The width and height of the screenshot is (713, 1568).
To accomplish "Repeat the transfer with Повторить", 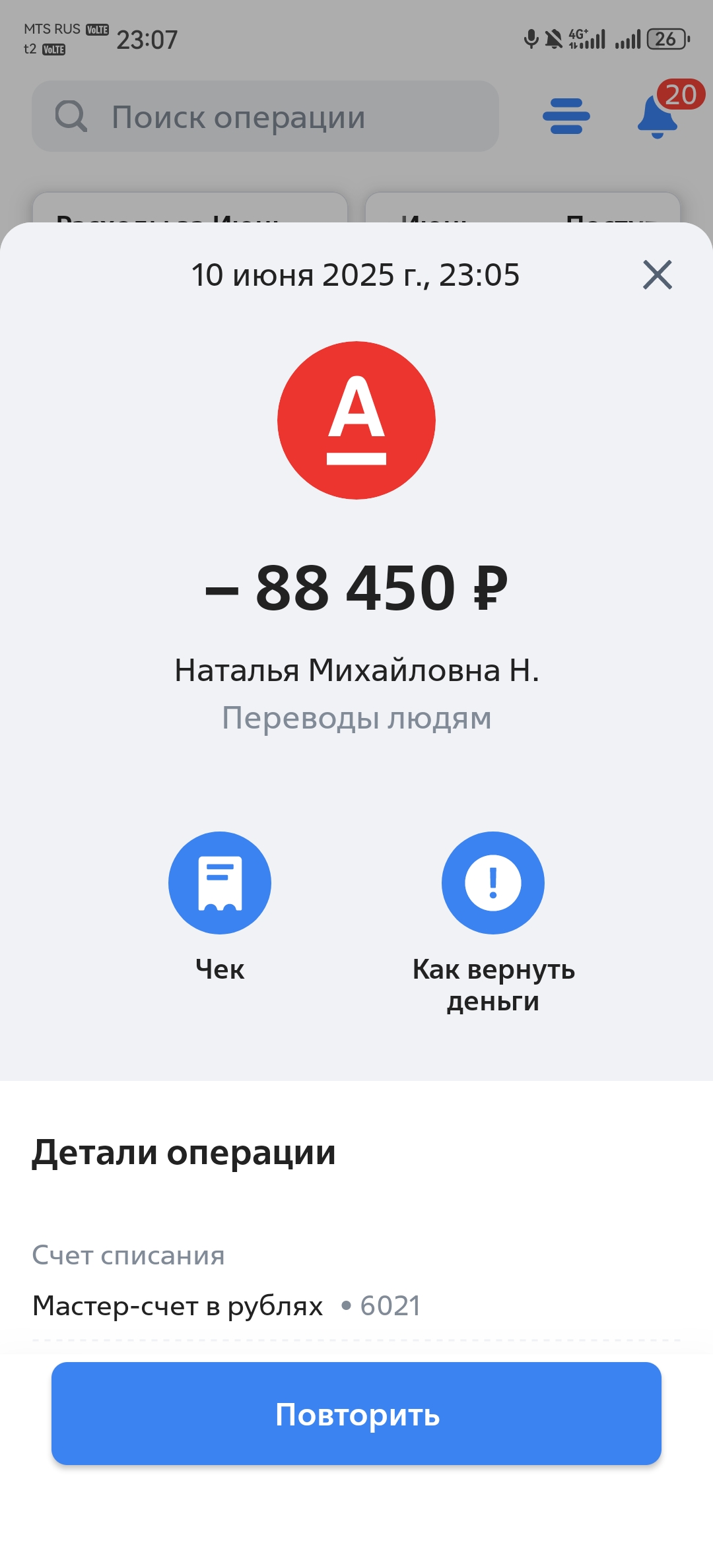I will (x=356, y=1414).
